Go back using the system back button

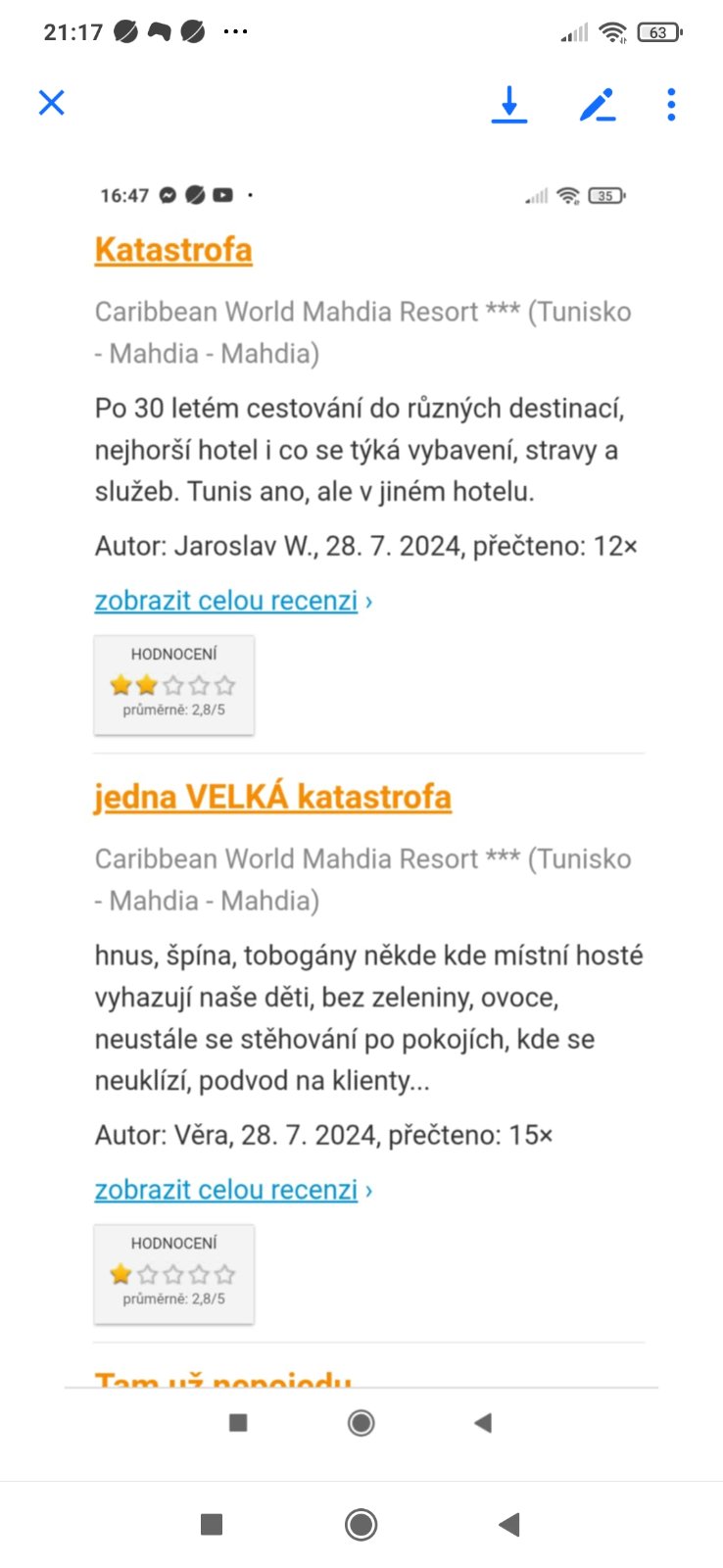coord(508,1524)
